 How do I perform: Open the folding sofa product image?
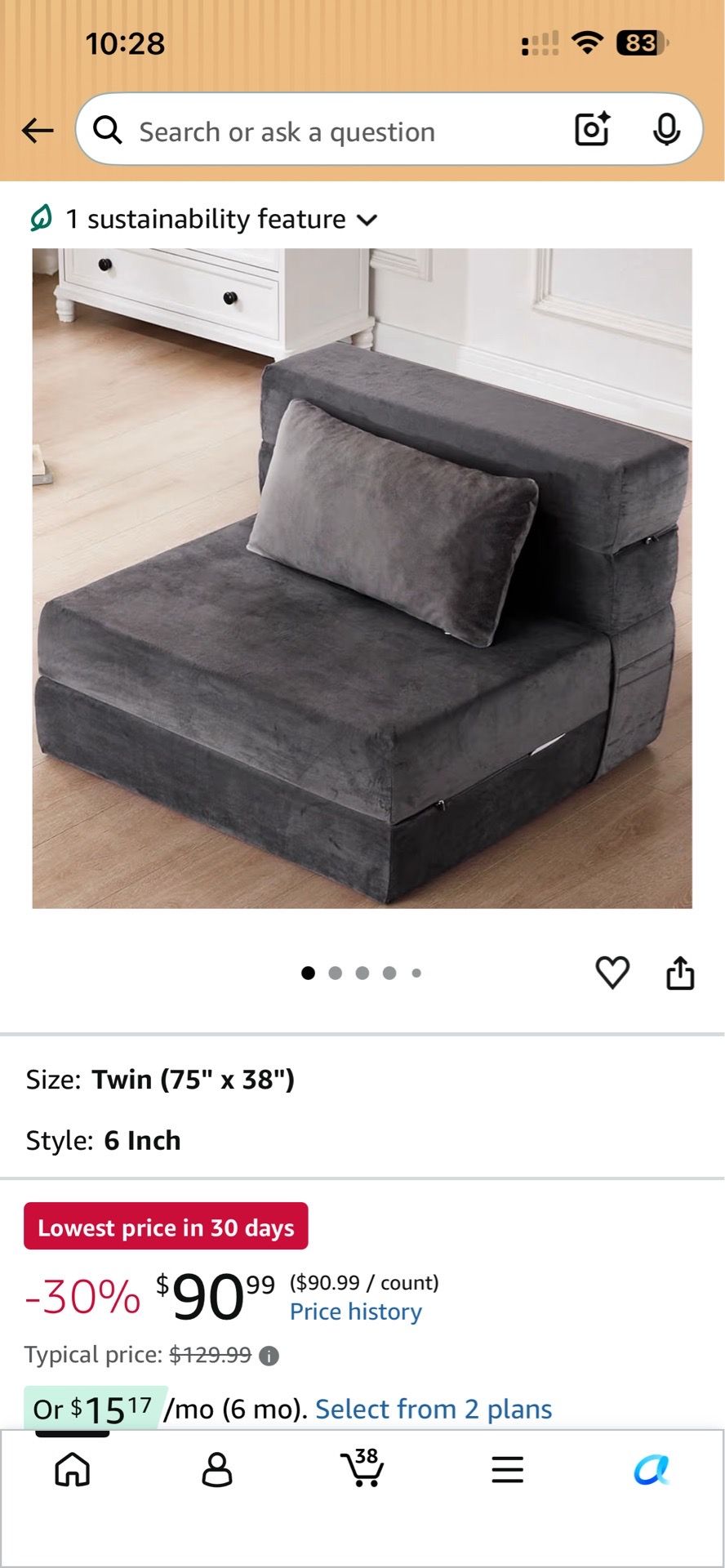pos(362,578)
